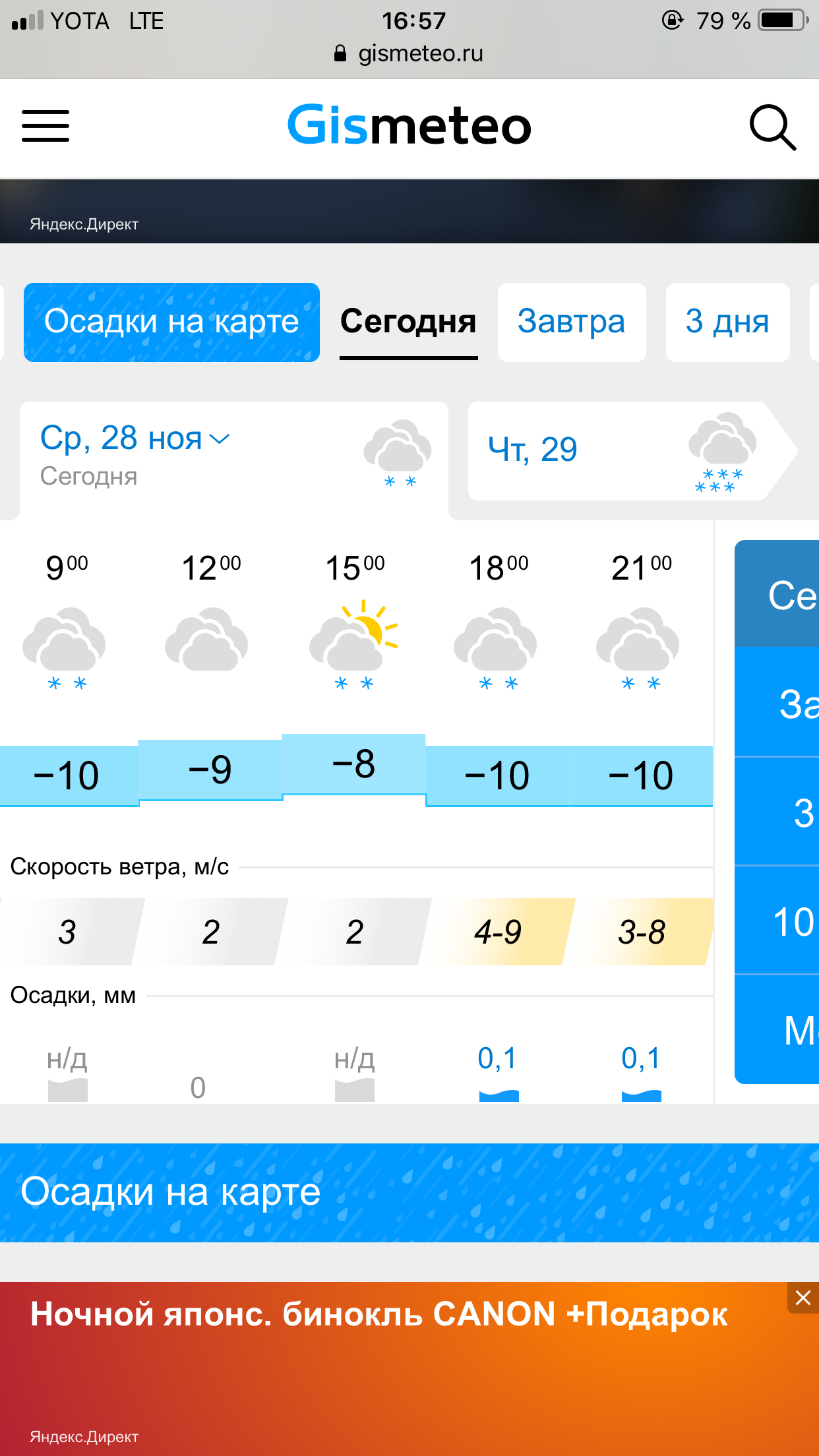Select the "Сегодня" tab

click(x=408, y=322)
